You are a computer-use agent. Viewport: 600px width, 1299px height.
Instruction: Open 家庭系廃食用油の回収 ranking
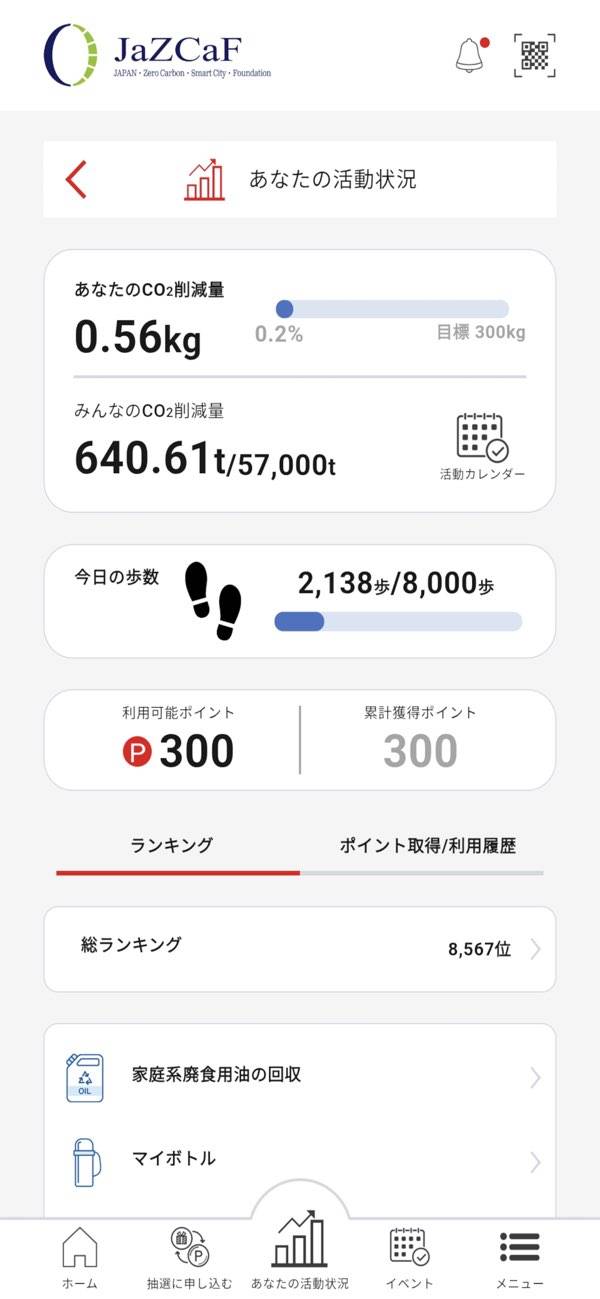299,1076
